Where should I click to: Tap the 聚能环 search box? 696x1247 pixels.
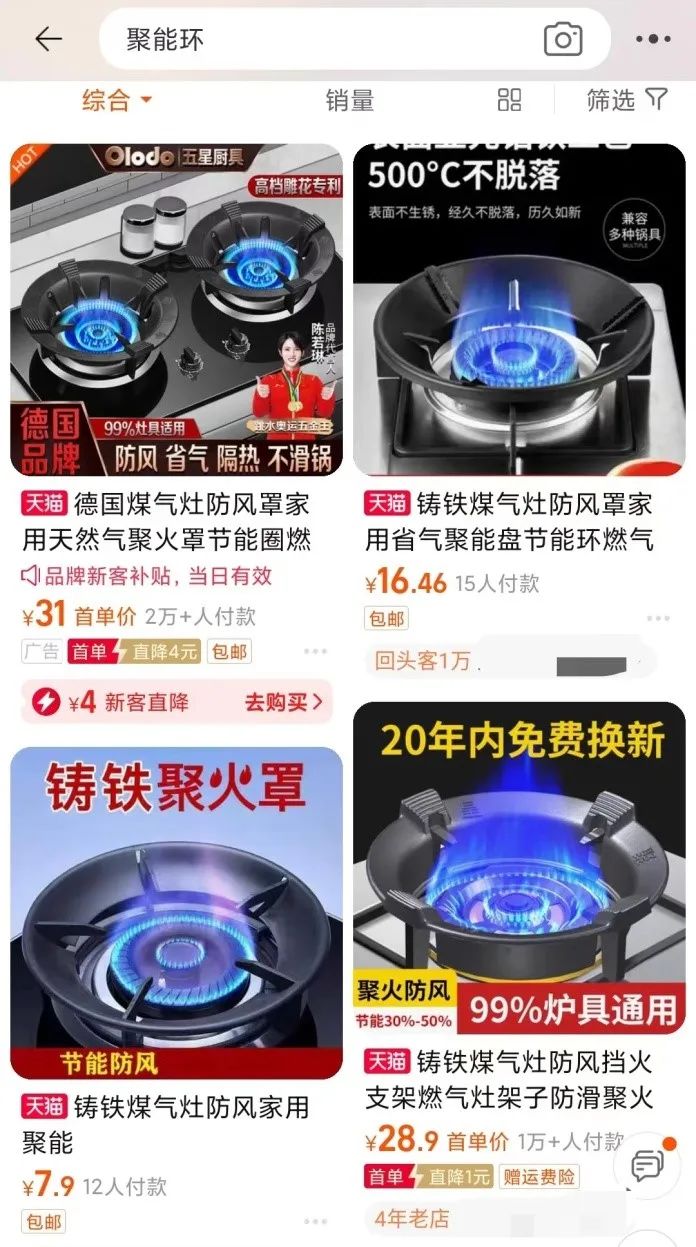click(320, 39)
